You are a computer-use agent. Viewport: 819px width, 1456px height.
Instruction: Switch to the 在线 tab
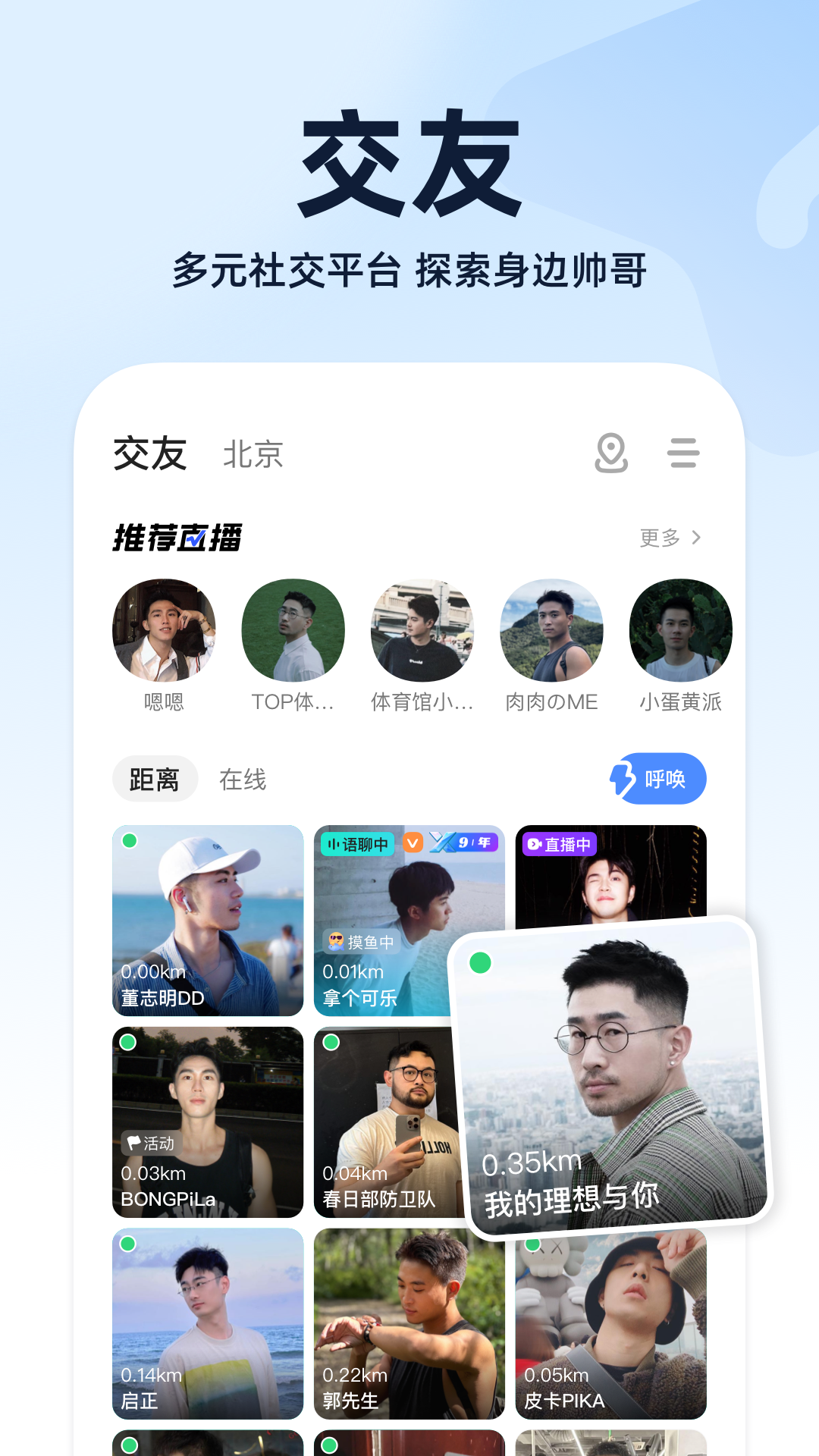242,778
